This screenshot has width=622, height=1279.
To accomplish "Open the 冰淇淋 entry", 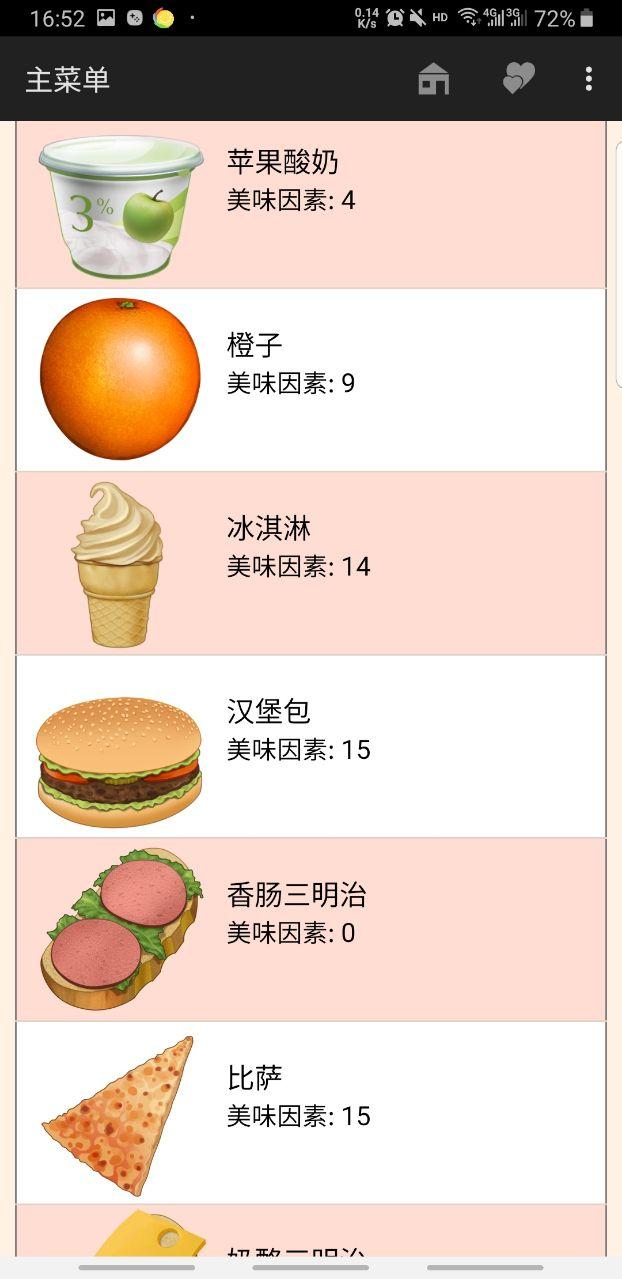I will (x=310, y=563).
